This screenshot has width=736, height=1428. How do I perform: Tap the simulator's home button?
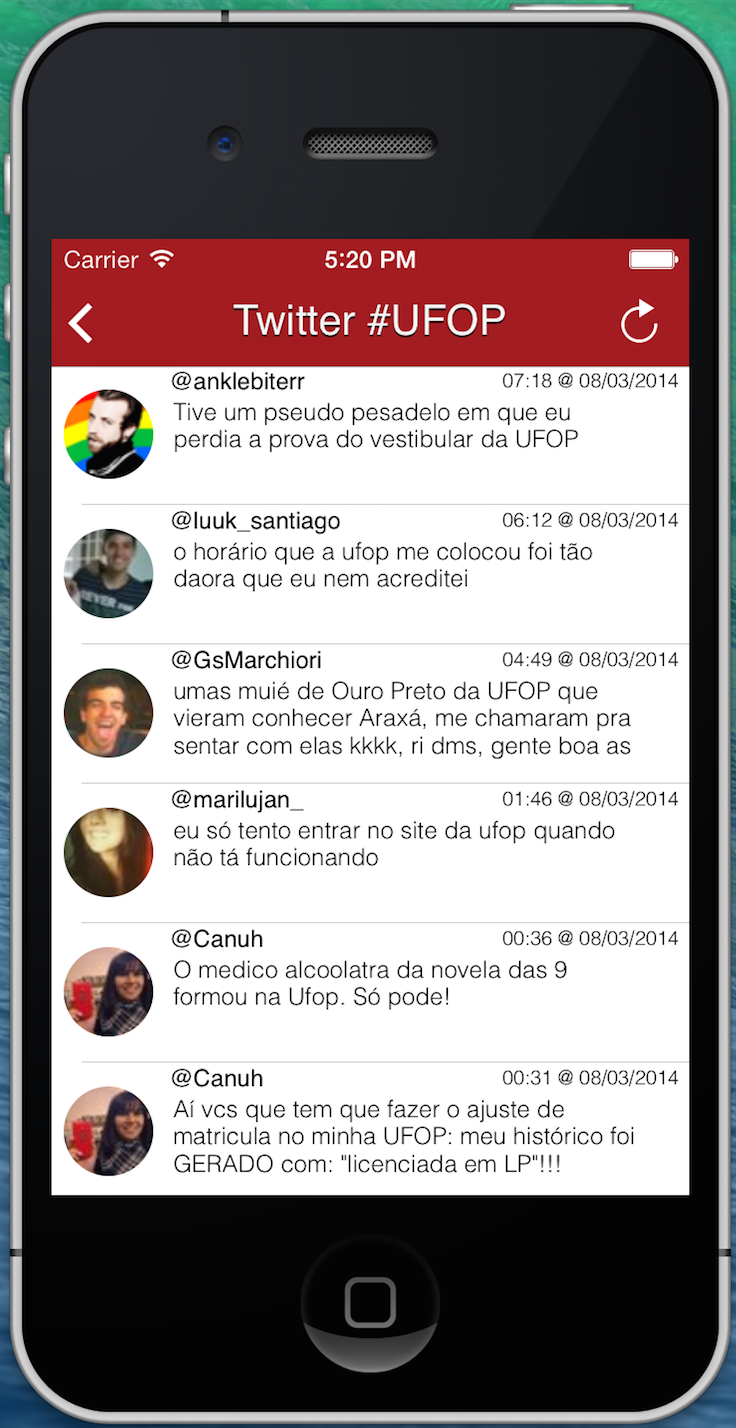click(x=370, y=1302)
